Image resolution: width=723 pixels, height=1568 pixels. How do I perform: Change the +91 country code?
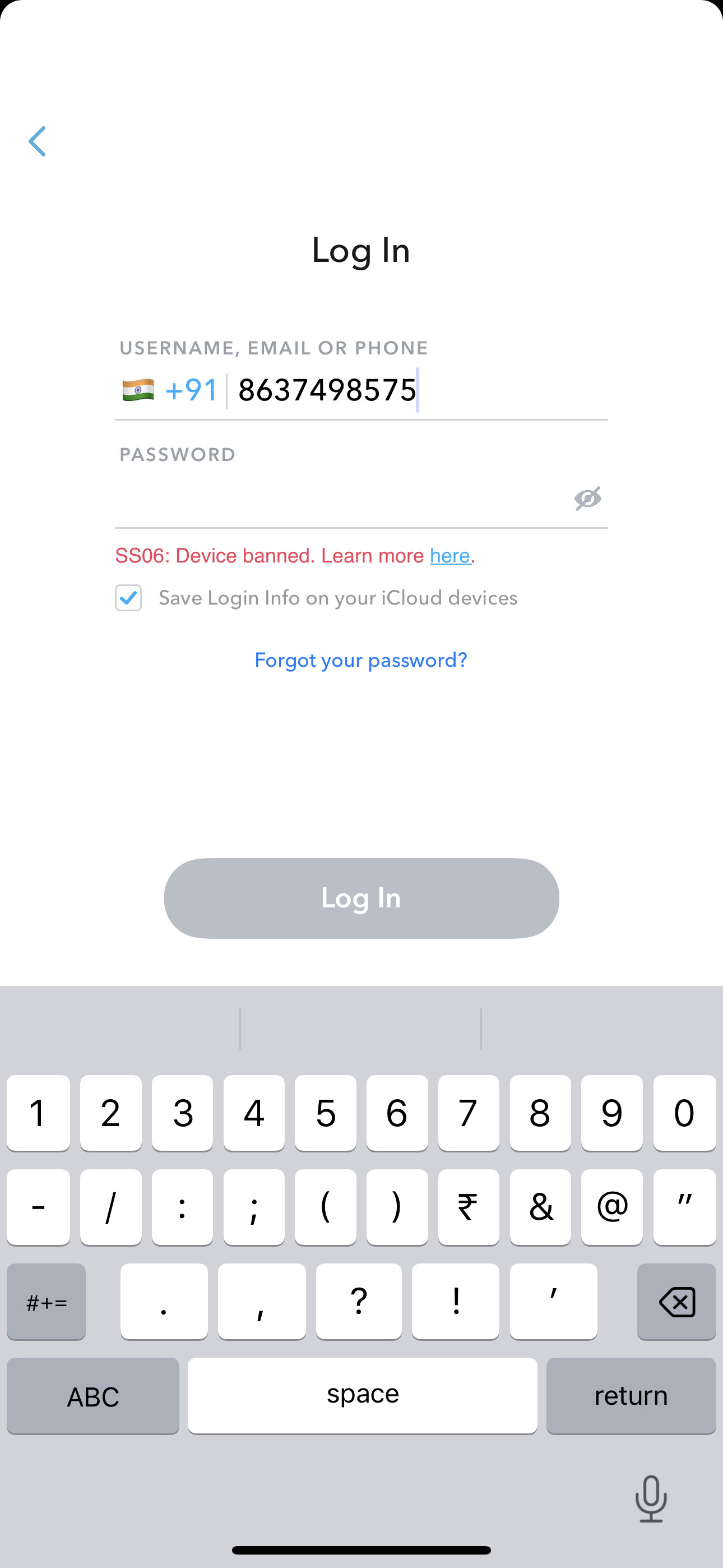[x=170, y=390]
